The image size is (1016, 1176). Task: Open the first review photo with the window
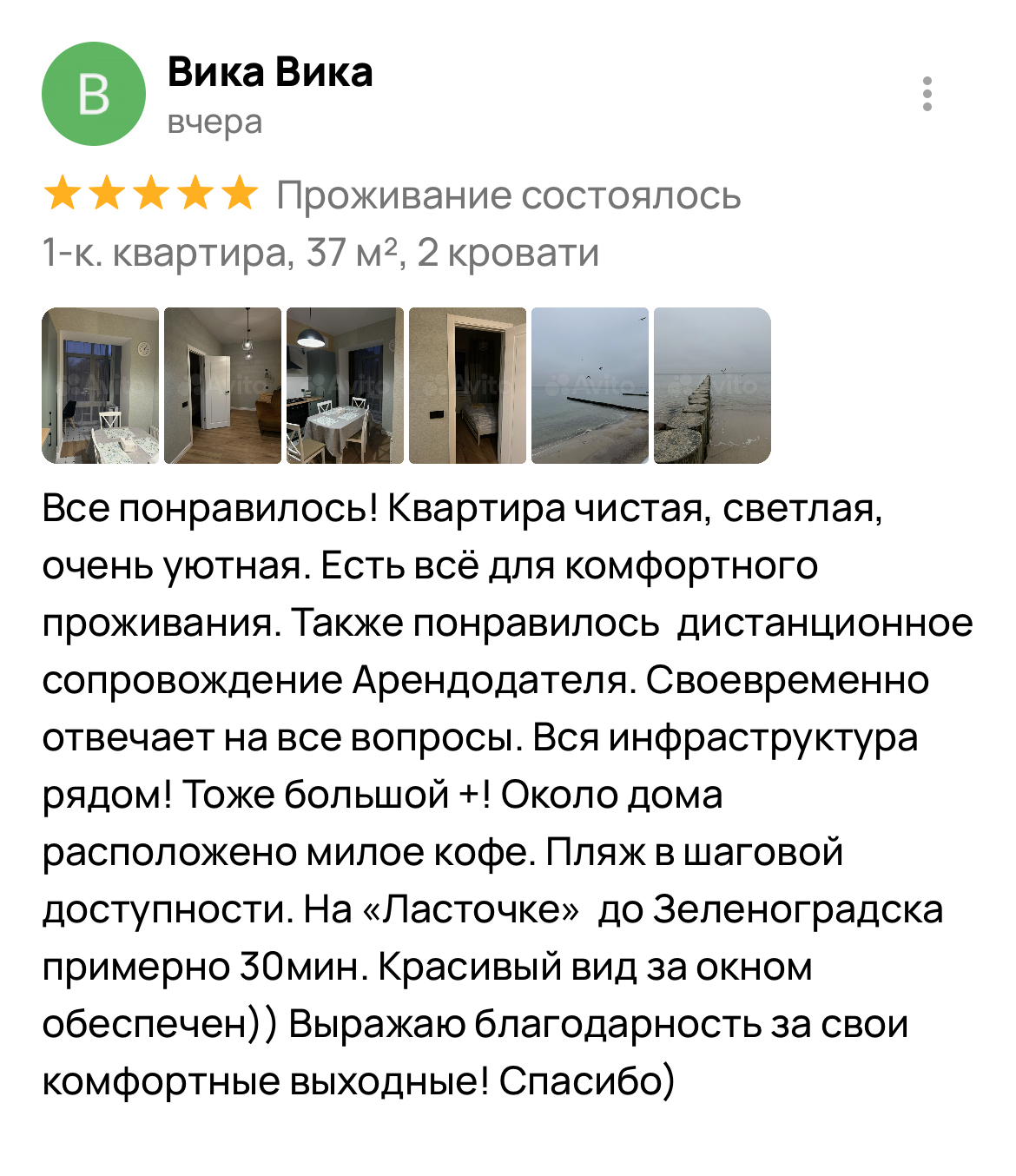(x=101, y=386)
